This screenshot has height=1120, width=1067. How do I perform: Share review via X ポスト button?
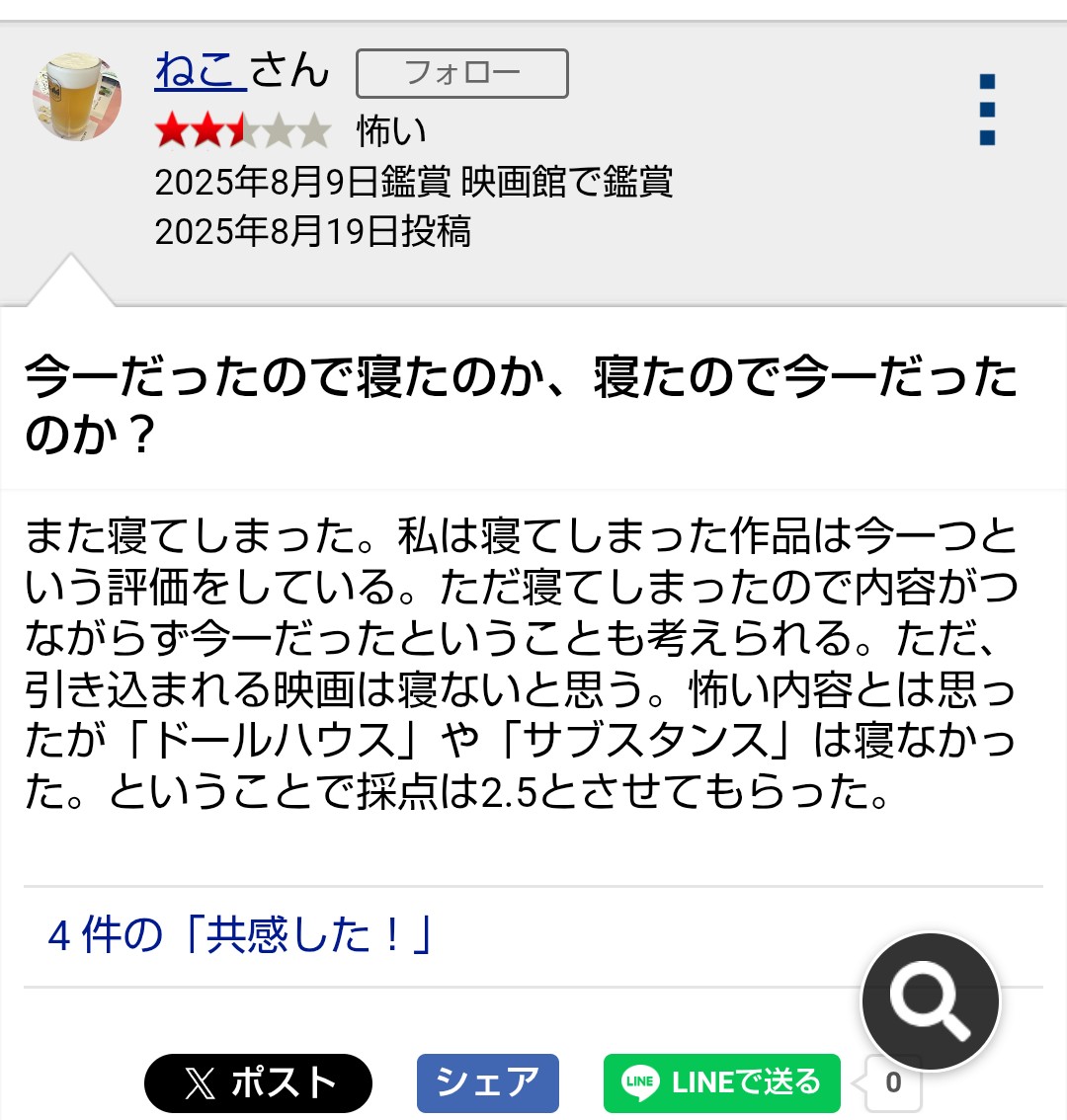[x=258, y=1083]
